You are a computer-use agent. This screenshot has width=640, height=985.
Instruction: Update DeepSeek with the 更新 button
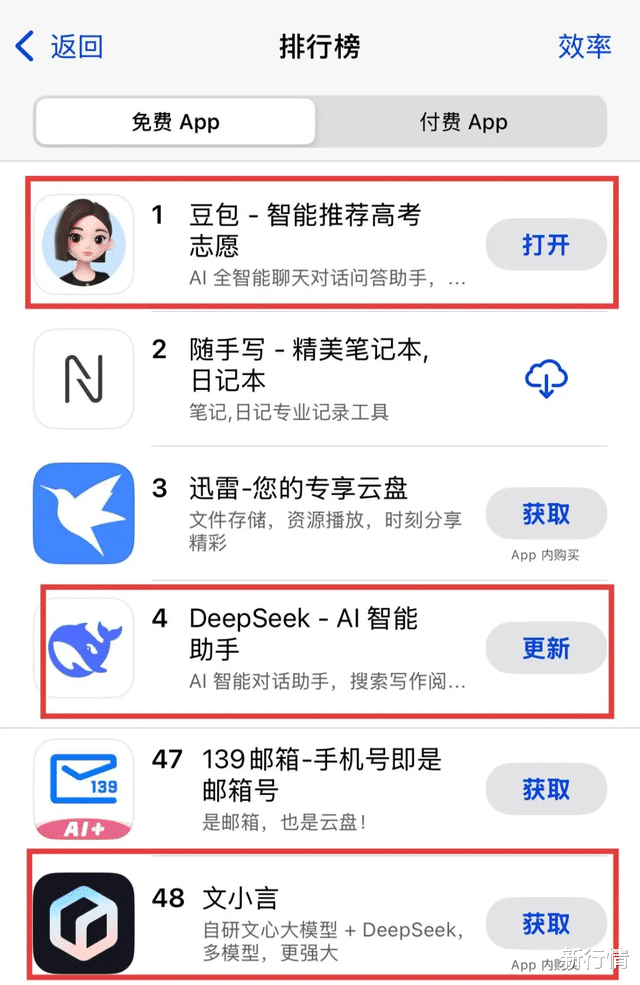546,648
